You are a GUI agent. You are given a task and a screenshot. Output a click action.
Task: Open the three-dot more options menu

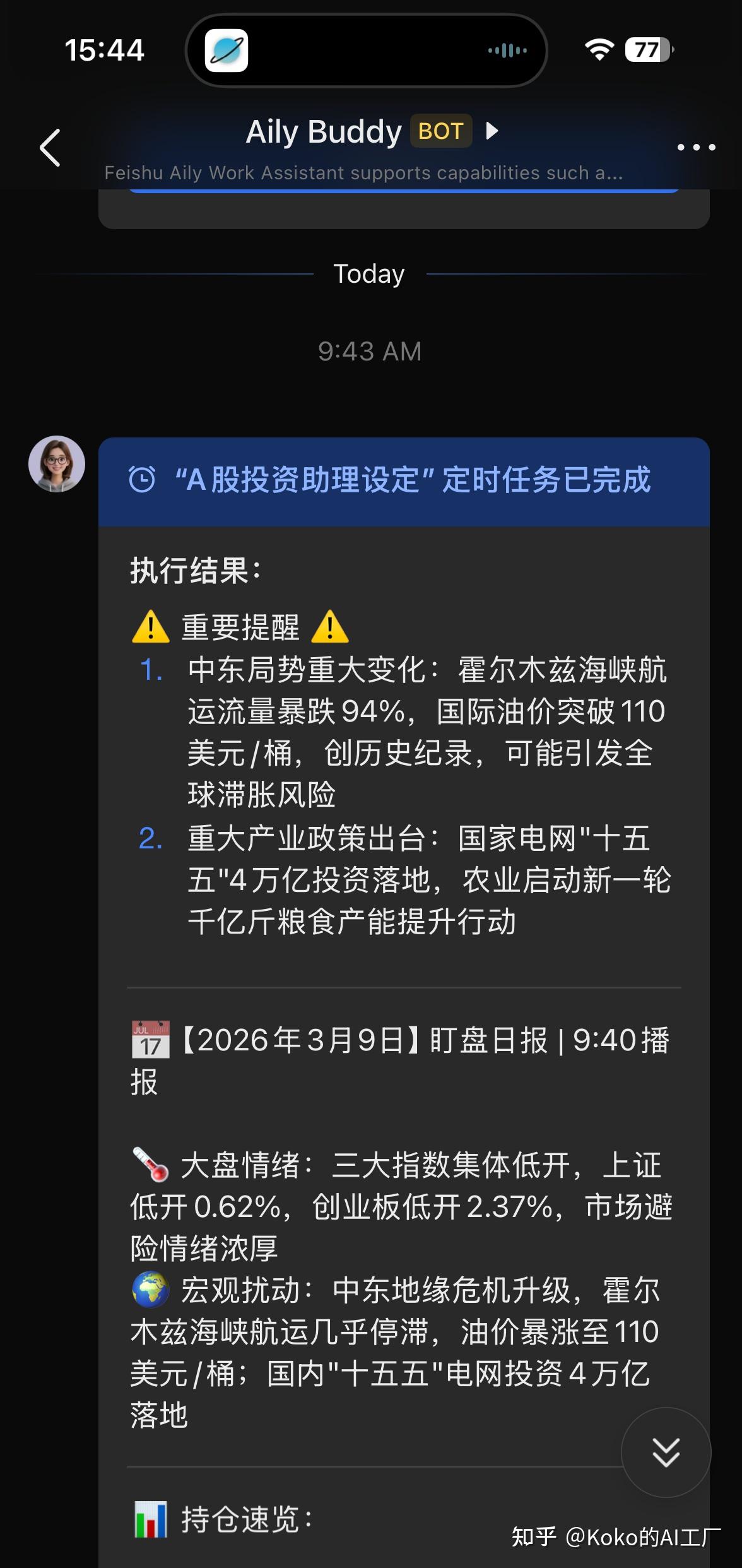coord(696,148)
